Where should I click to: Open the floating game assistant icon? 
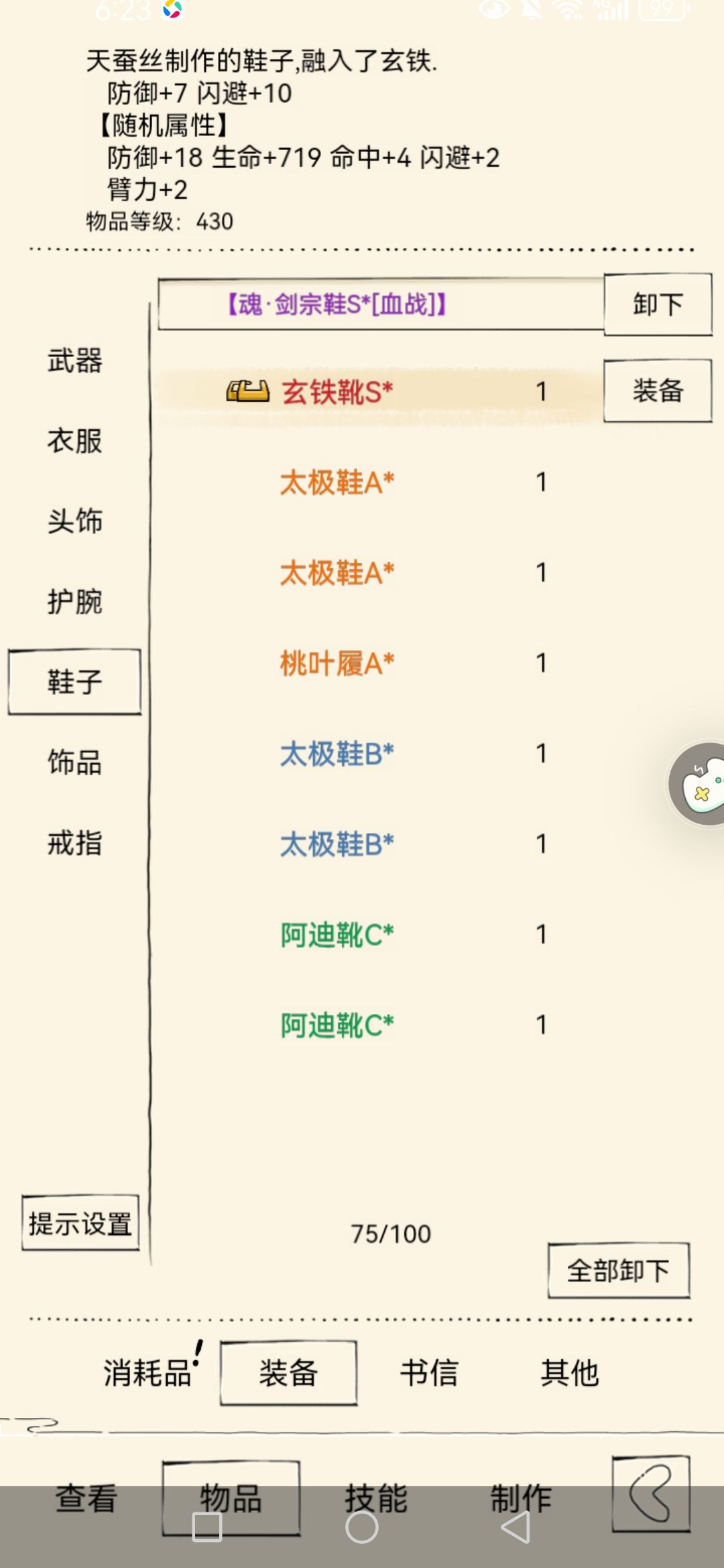(698, 783)
